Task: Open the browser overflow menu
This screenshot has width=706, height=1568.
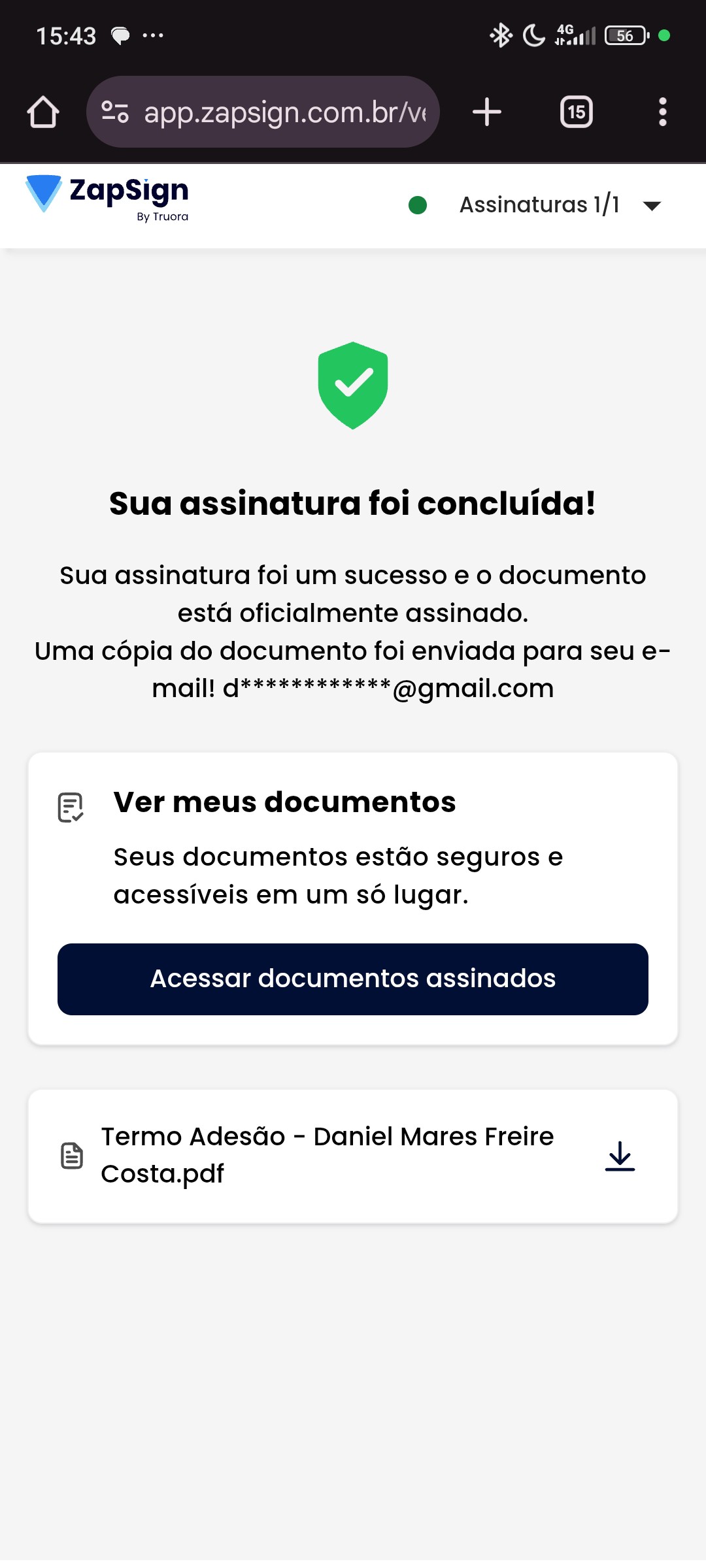Action: (x=662, y=112)
